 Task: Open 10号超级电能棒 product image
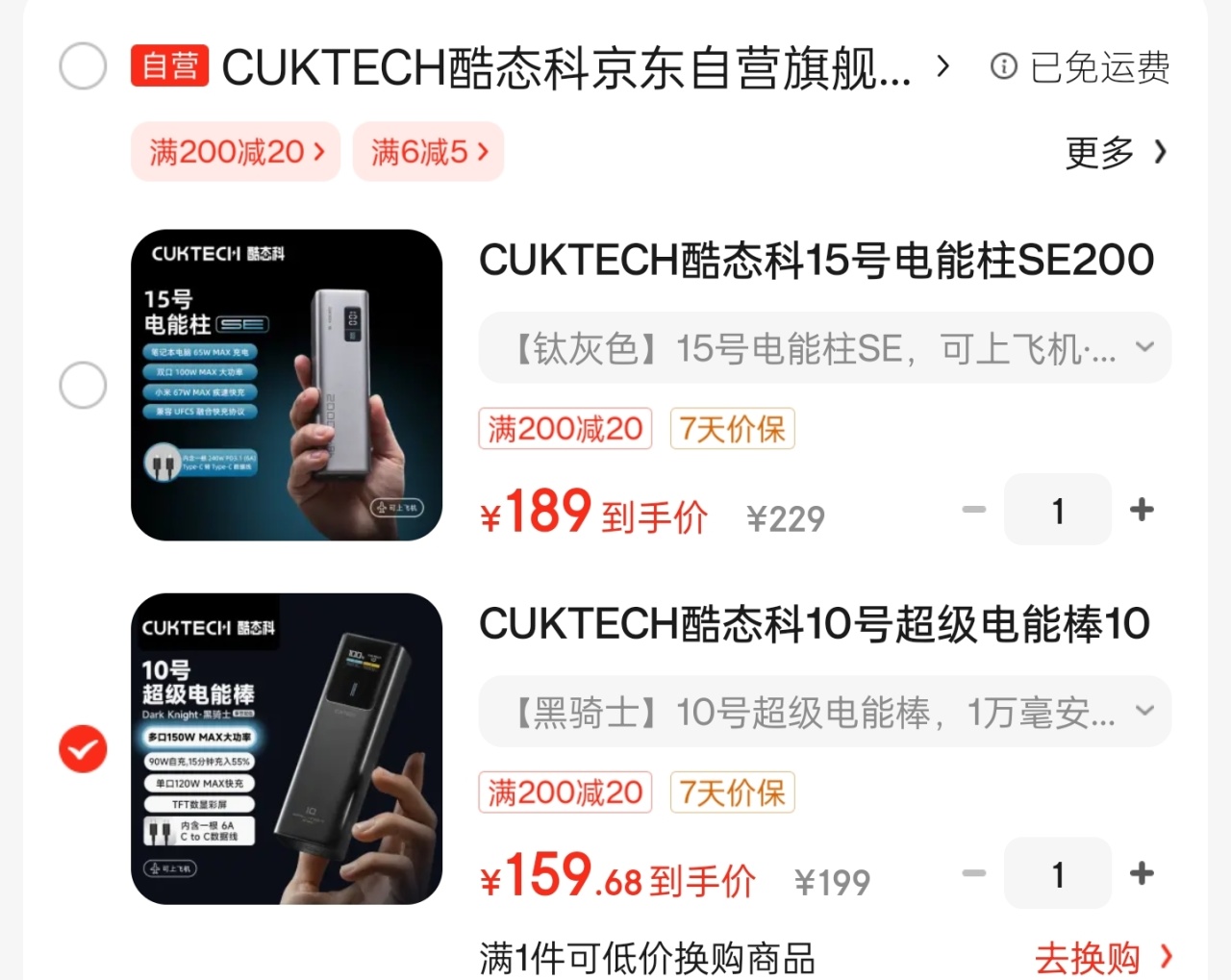coord(287,748)
